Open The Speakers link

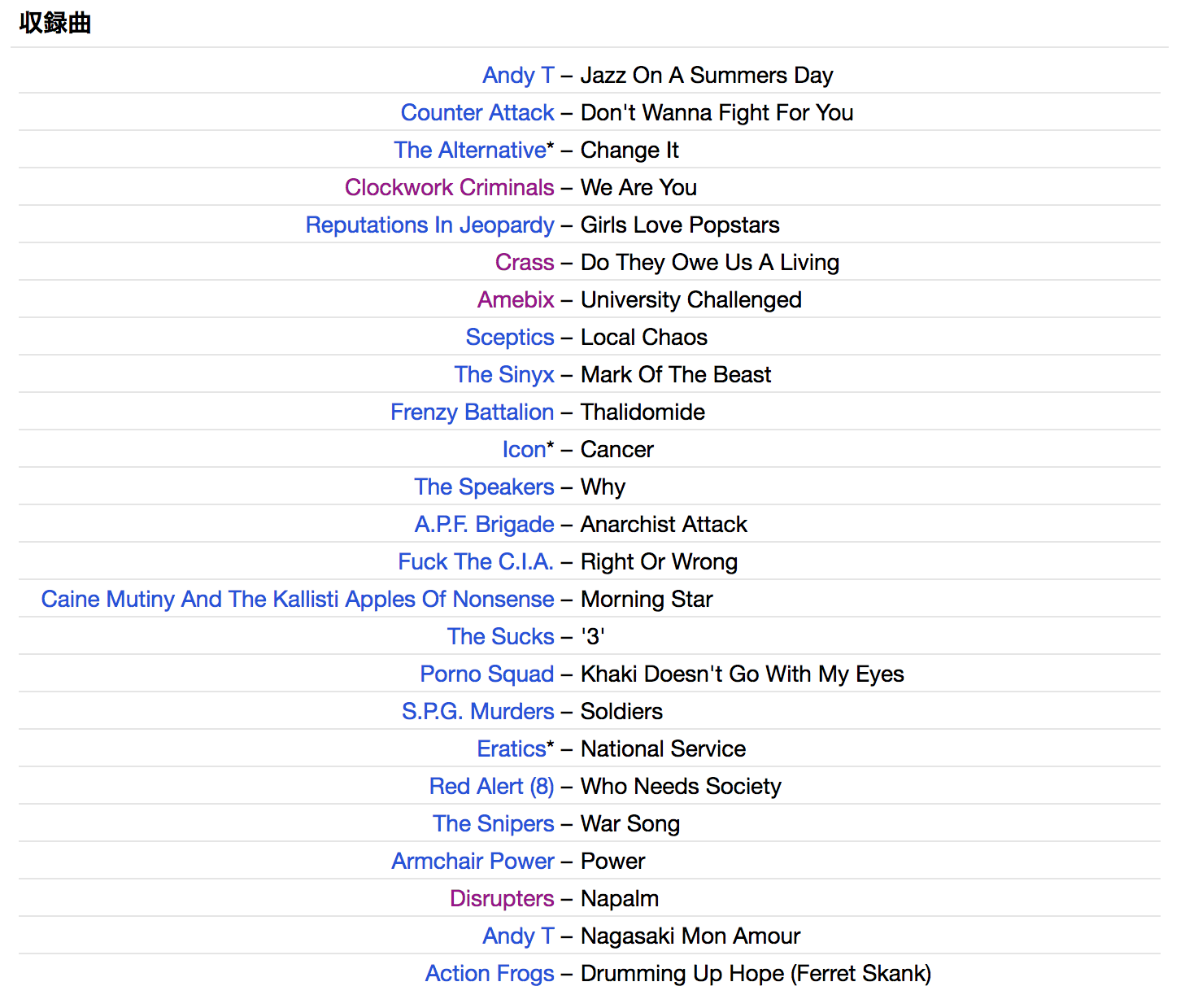pyautogui.click(x=484, y=487)
